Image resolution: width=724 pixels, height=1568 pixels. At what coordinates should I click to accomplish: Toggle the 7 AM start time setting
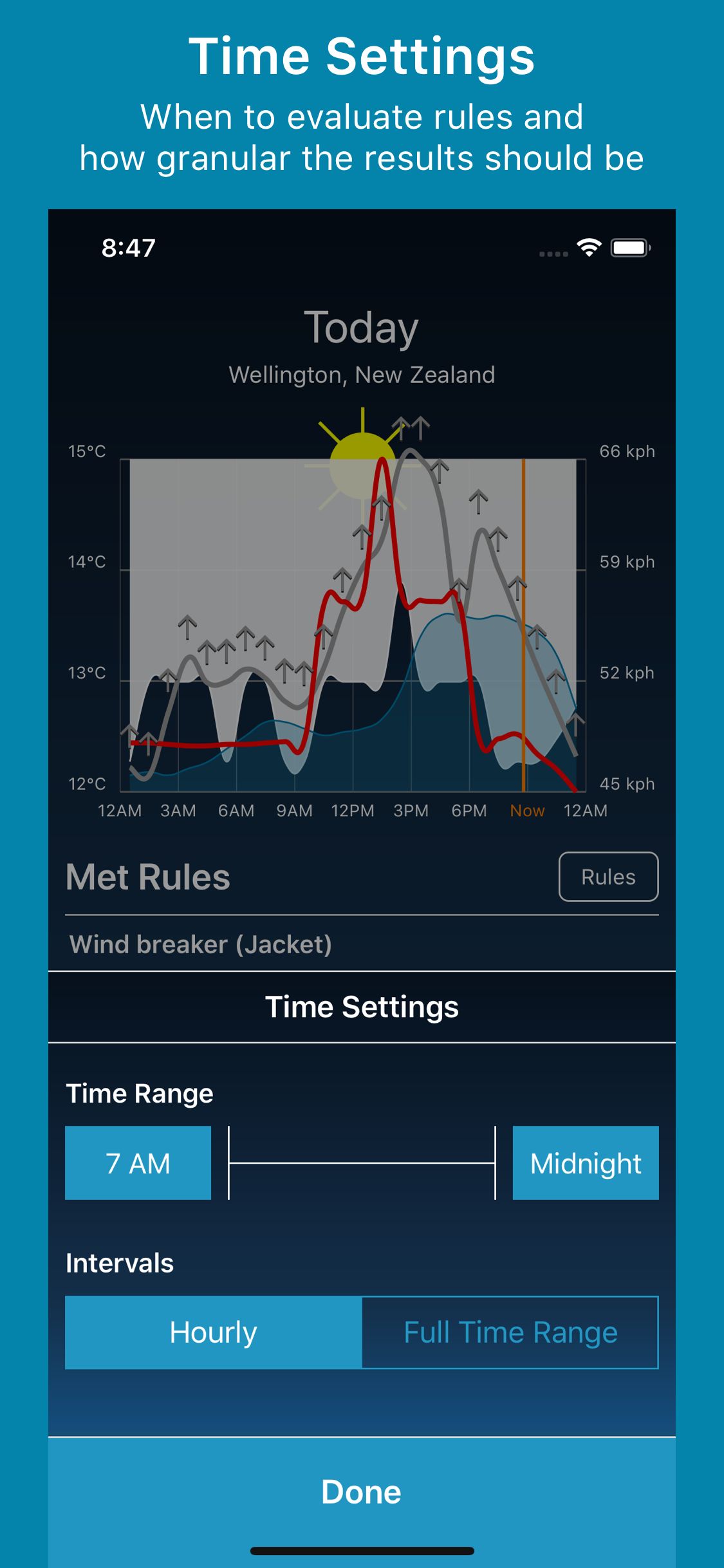(138, 1163)
